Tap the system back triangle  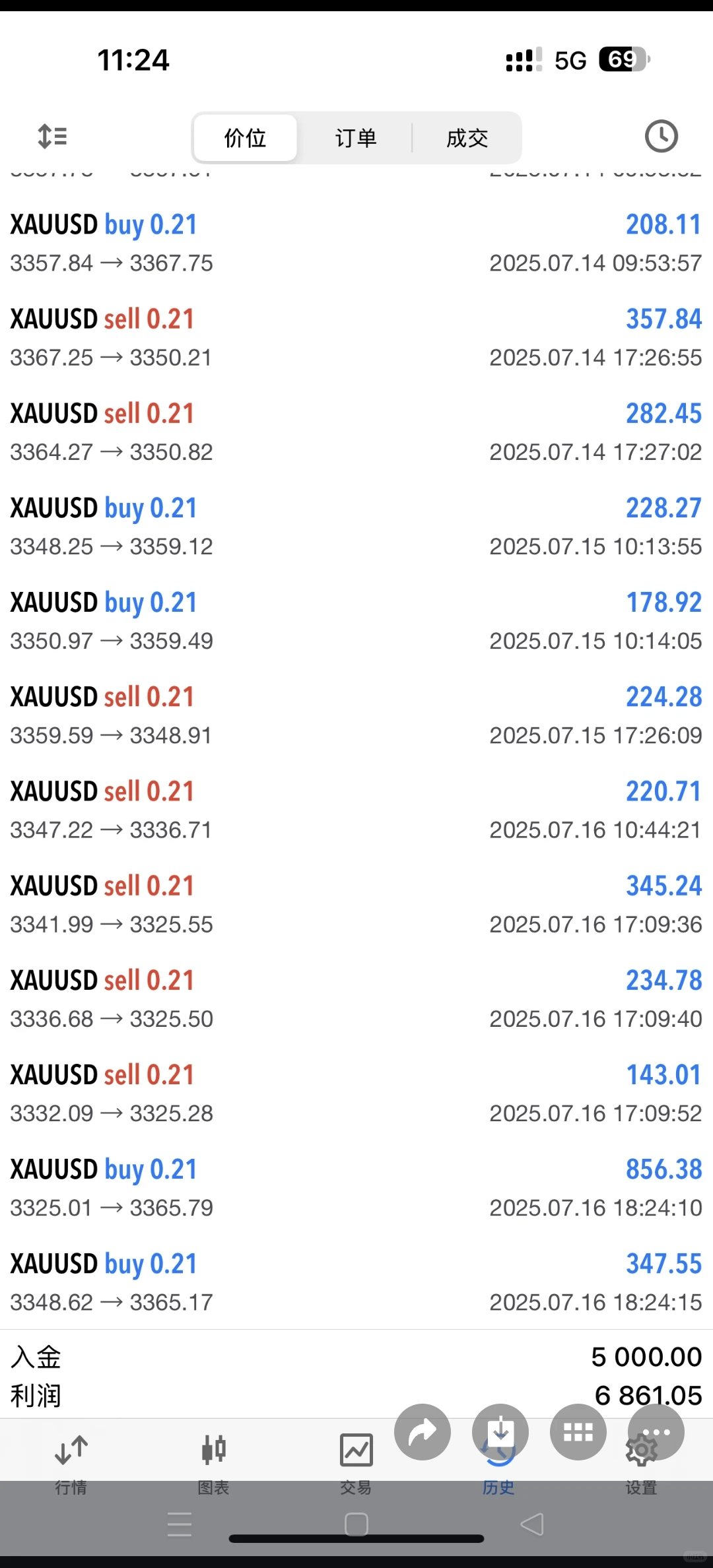pyautogui.click(x=532, y=1524)
